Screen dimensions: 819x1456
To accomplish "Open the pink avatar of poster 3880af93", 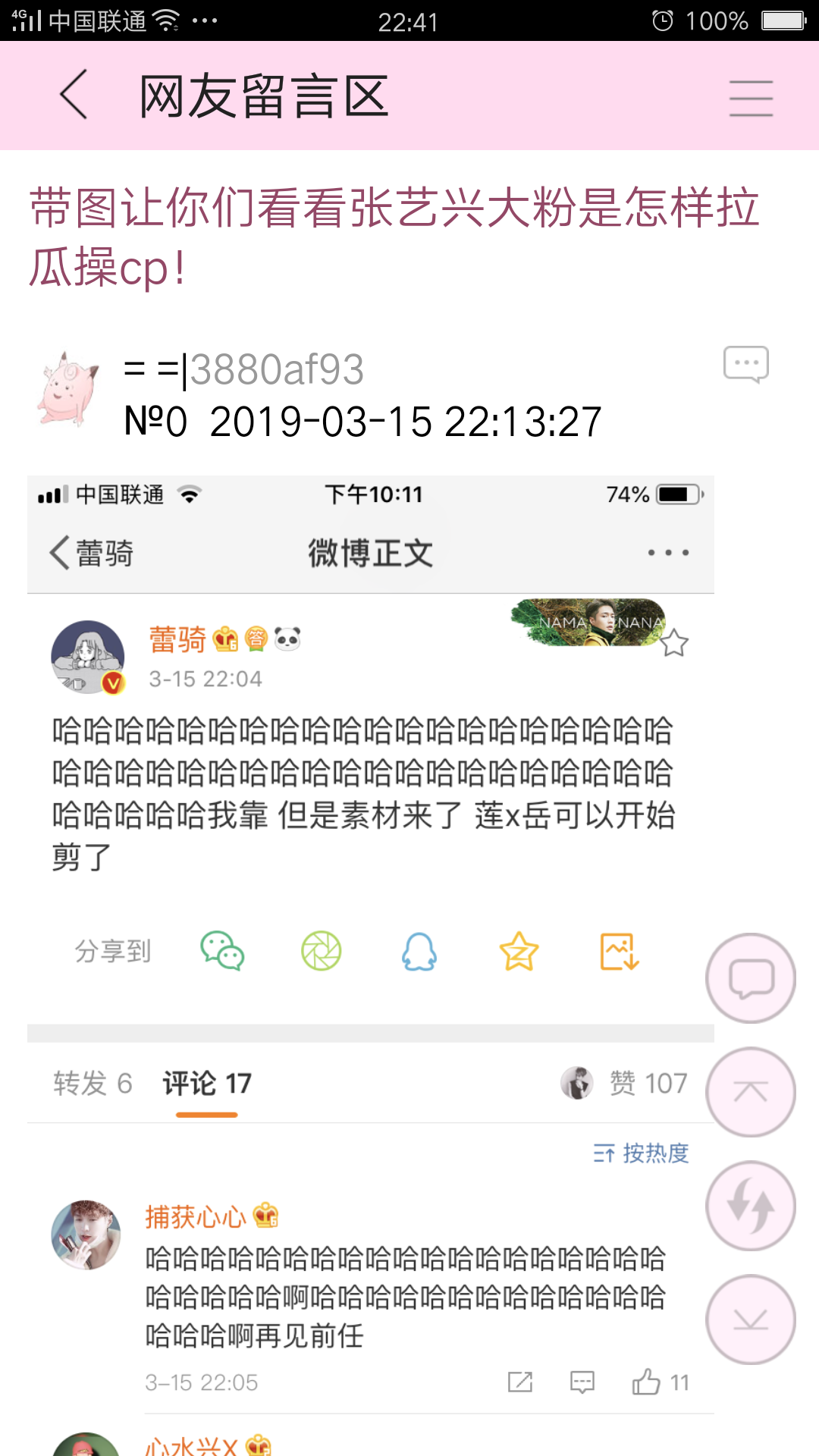I will coord(68,390).
